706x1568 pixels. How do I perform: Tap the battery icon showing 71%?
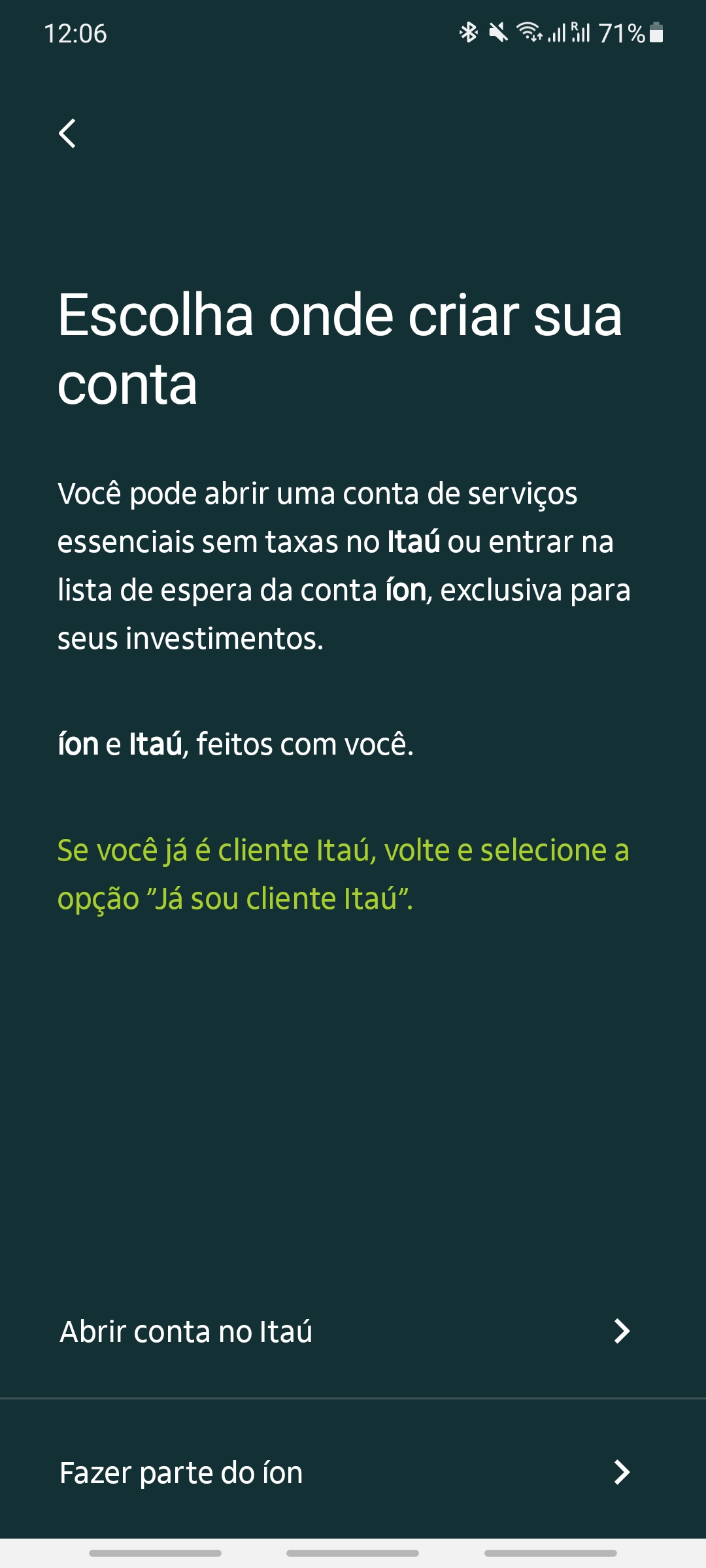pos(656,32)
